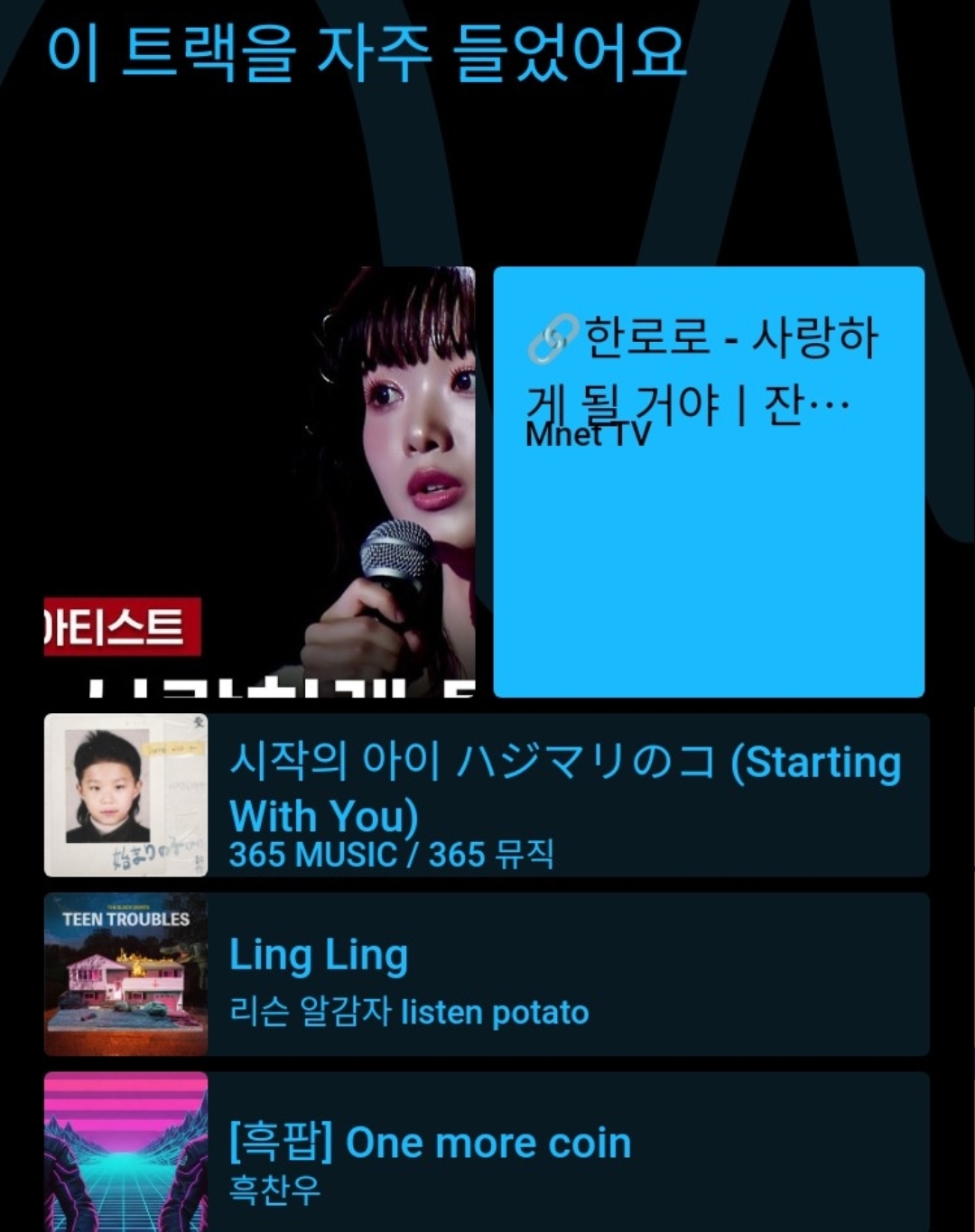Image resolution: width=975 pixels, height=1232 pixels.
Task: Open the track [흑팝] One more coin
Action: tap(564, 1152)
